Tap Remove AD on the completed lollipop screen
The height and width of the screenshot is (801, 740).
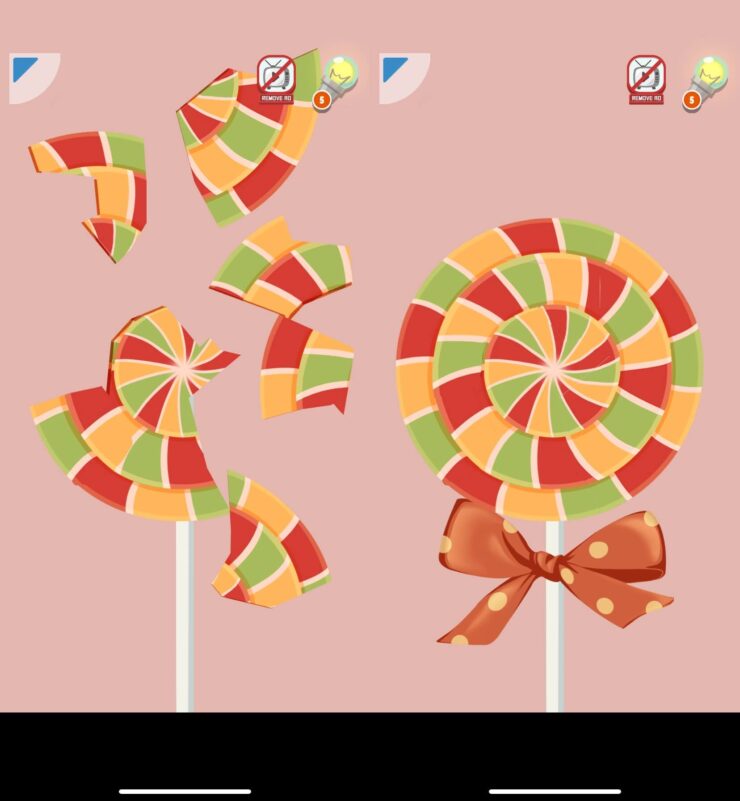coord(646,77)
